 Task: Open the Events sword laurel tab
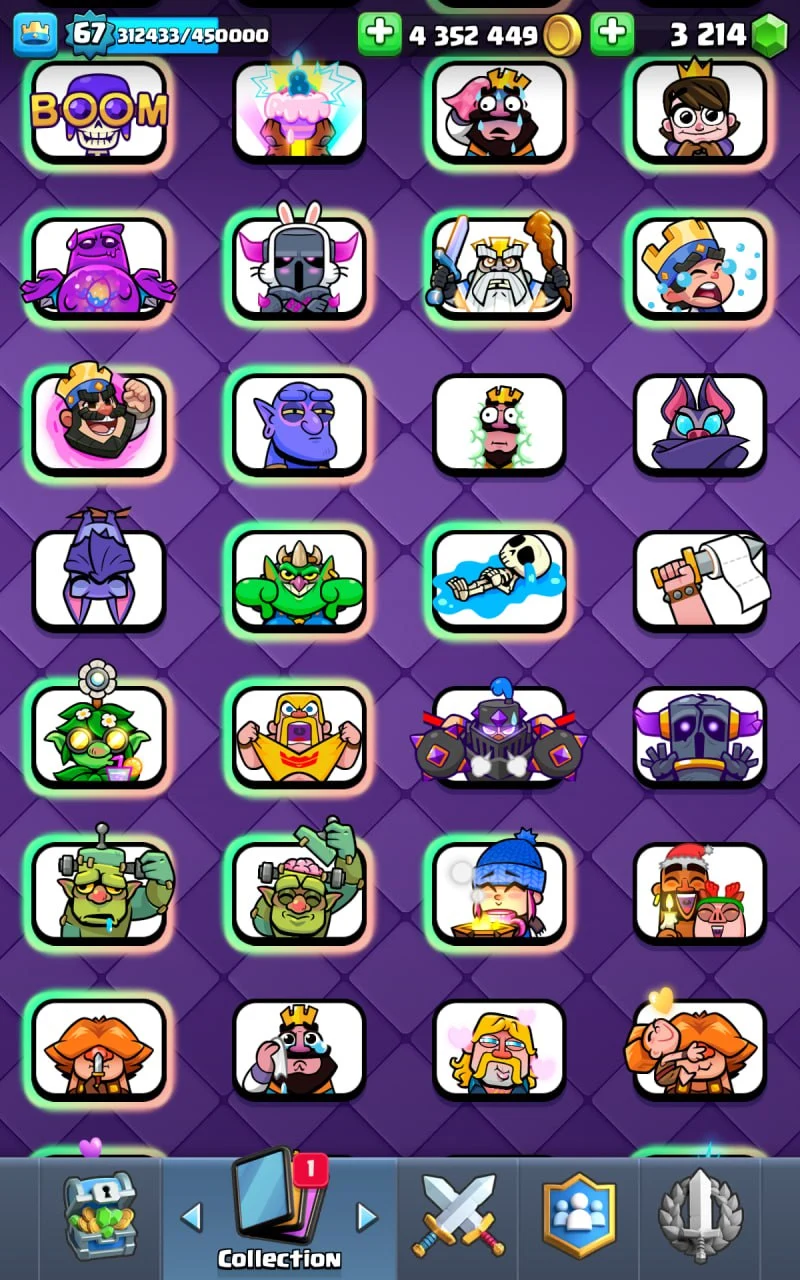coord(700,1215)
